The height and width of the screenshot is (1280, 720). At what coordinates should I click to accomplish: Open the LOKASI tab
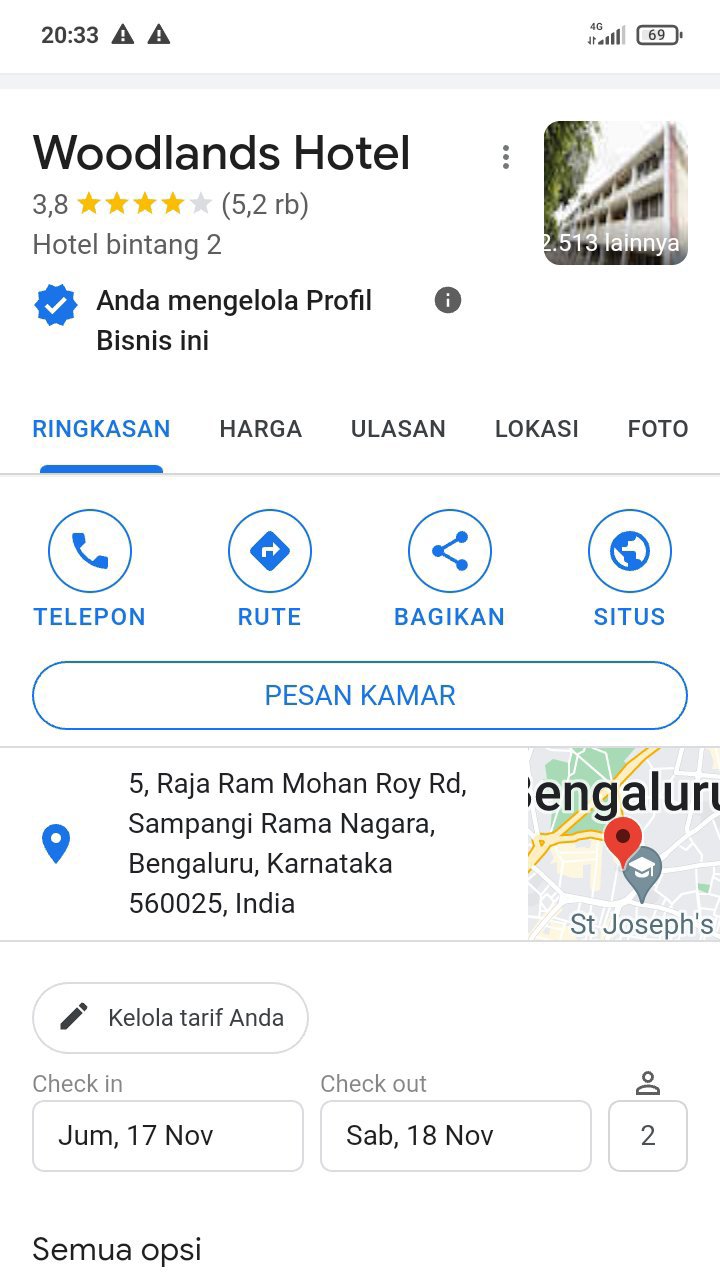536,429
